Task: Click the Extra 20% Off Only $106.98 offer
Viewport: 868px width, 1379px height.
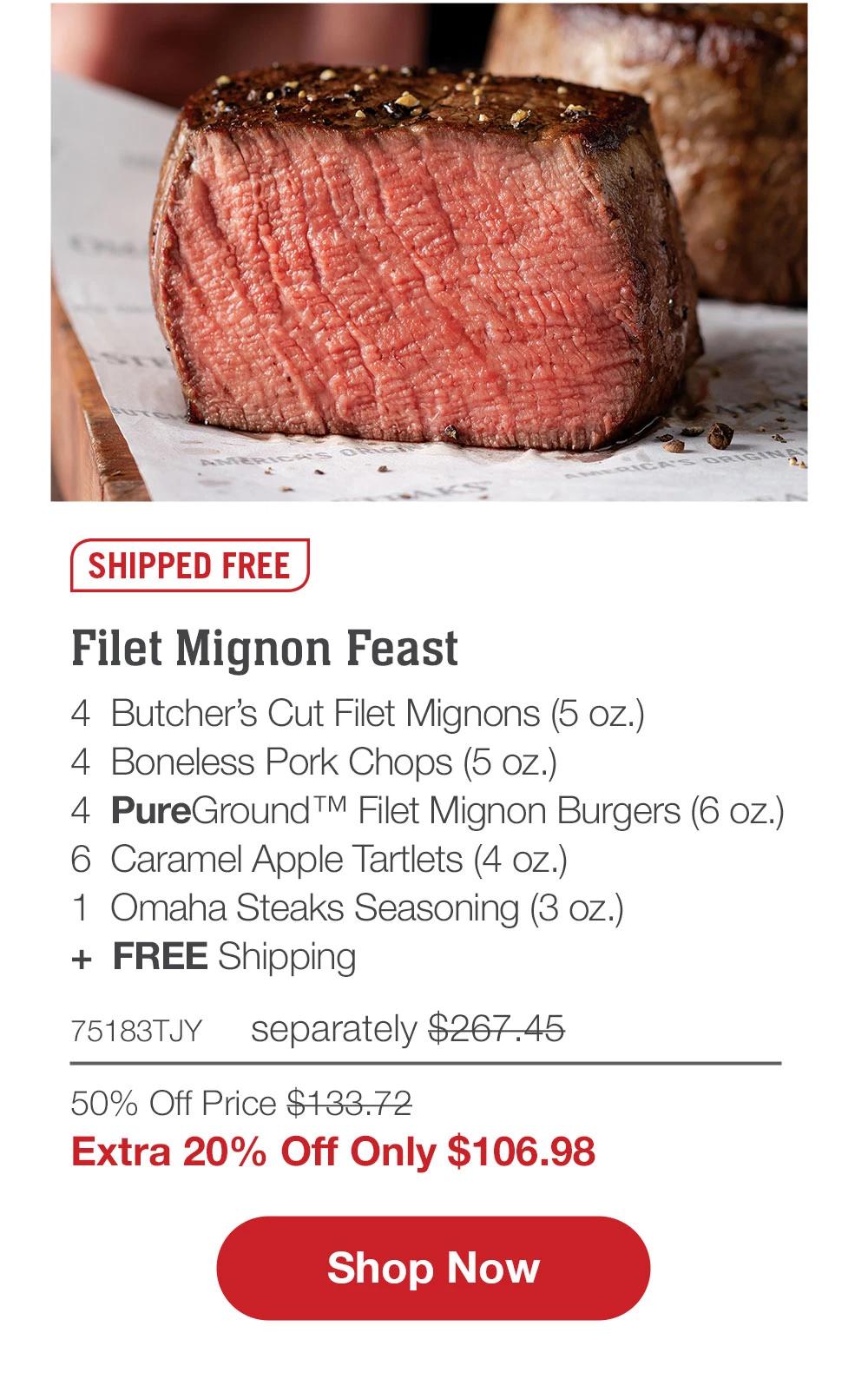Action: [x=334, y=1152]
